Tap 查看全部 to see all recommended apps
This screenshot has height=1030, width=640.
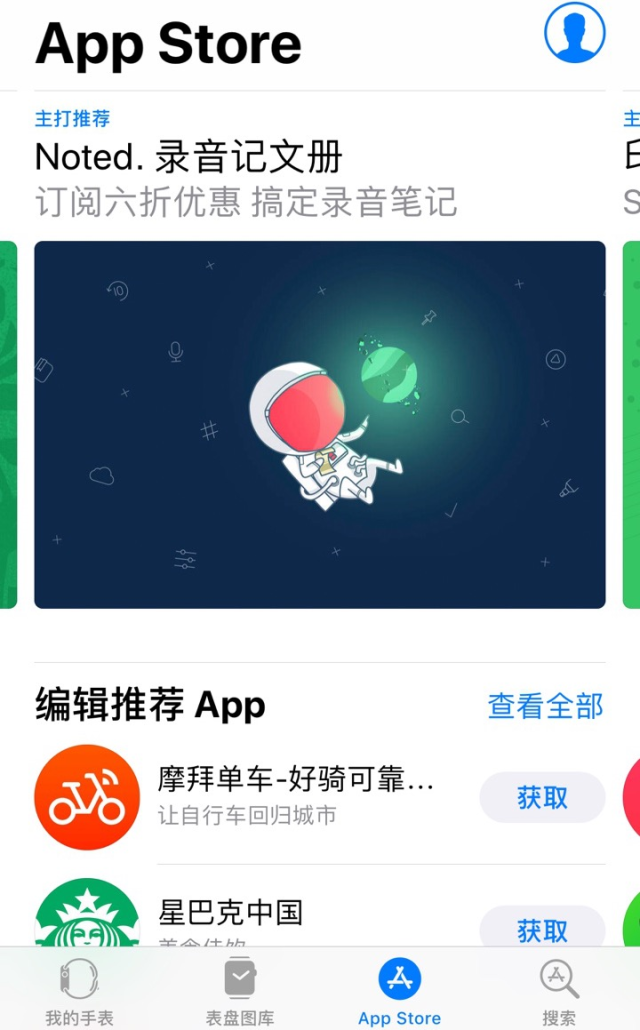545,706
